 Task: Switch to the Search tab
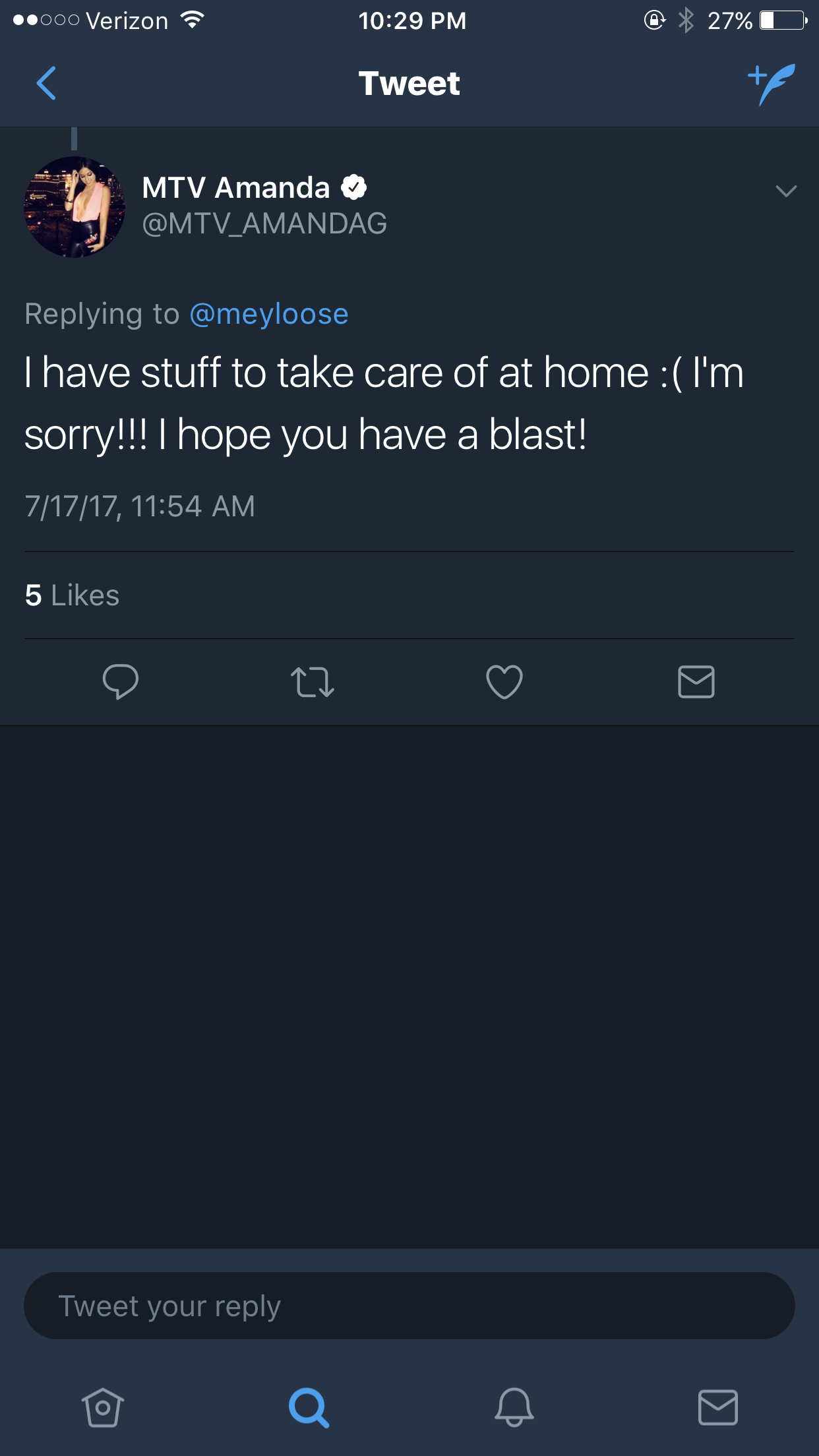click(309, 1408)
